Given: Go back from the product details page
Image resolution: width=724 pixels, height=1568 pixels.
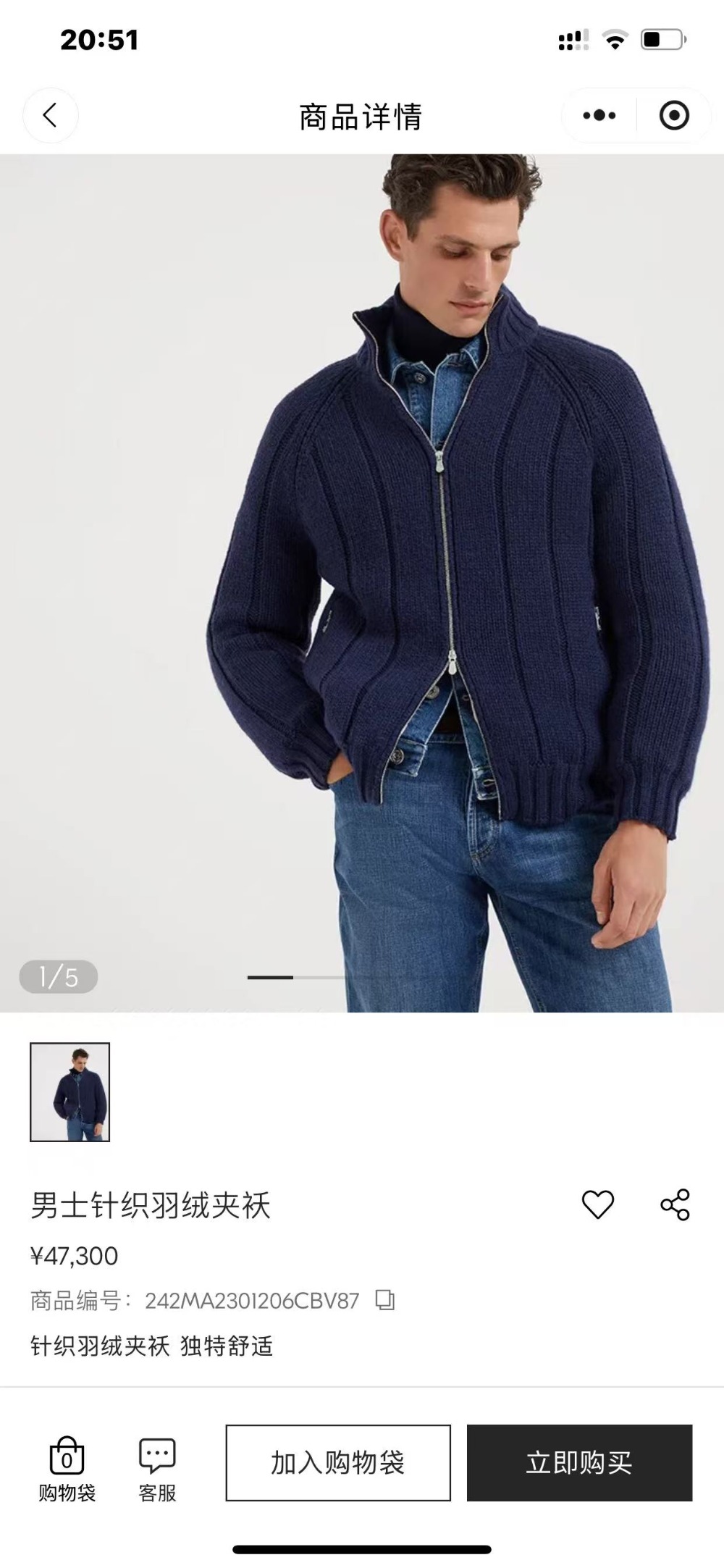Looking at the screenshot, I should click(x=50, y=115).
